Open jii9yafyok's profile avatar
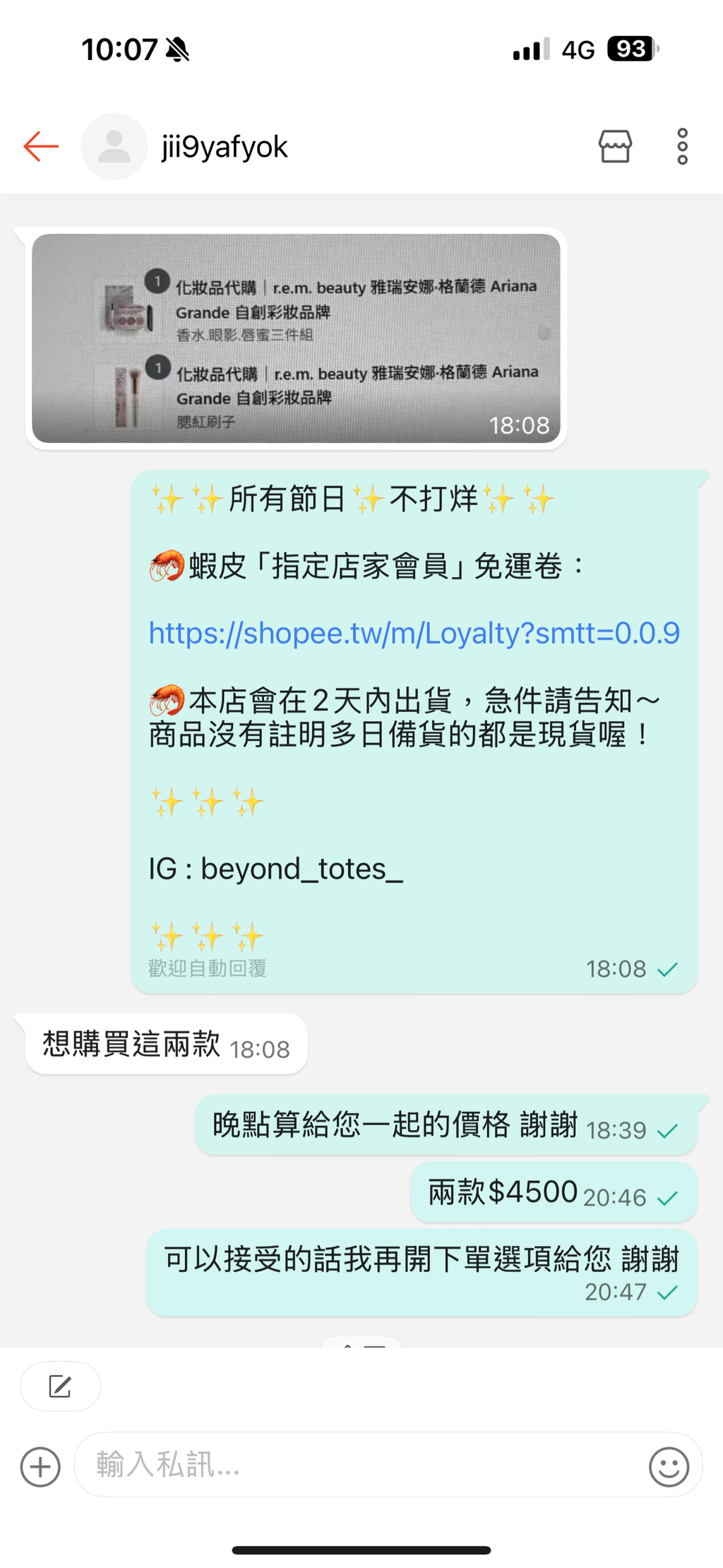 pos(114,147)
